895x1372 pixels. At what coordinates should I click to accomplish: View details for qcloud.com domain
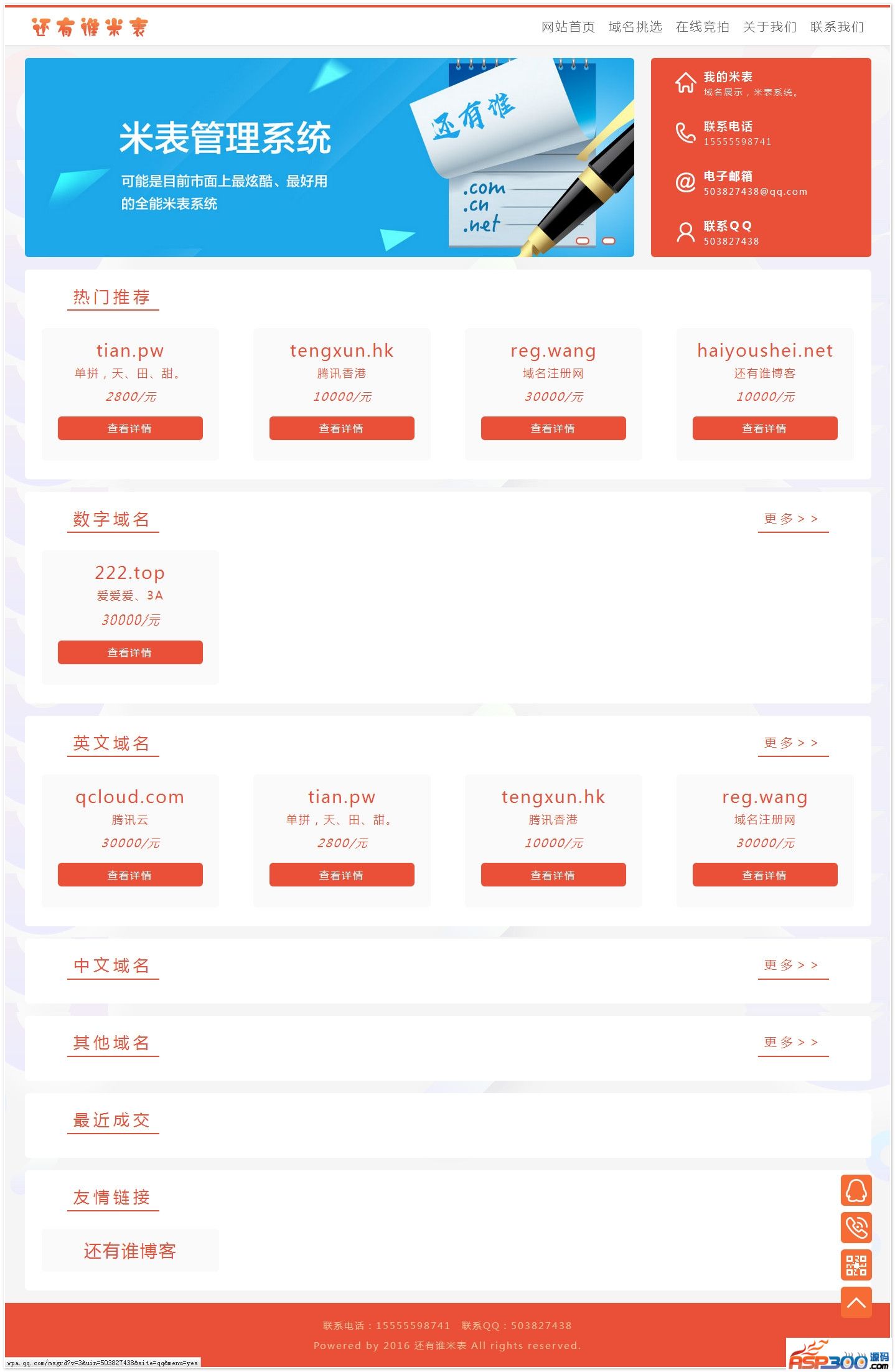pos(130,875)
